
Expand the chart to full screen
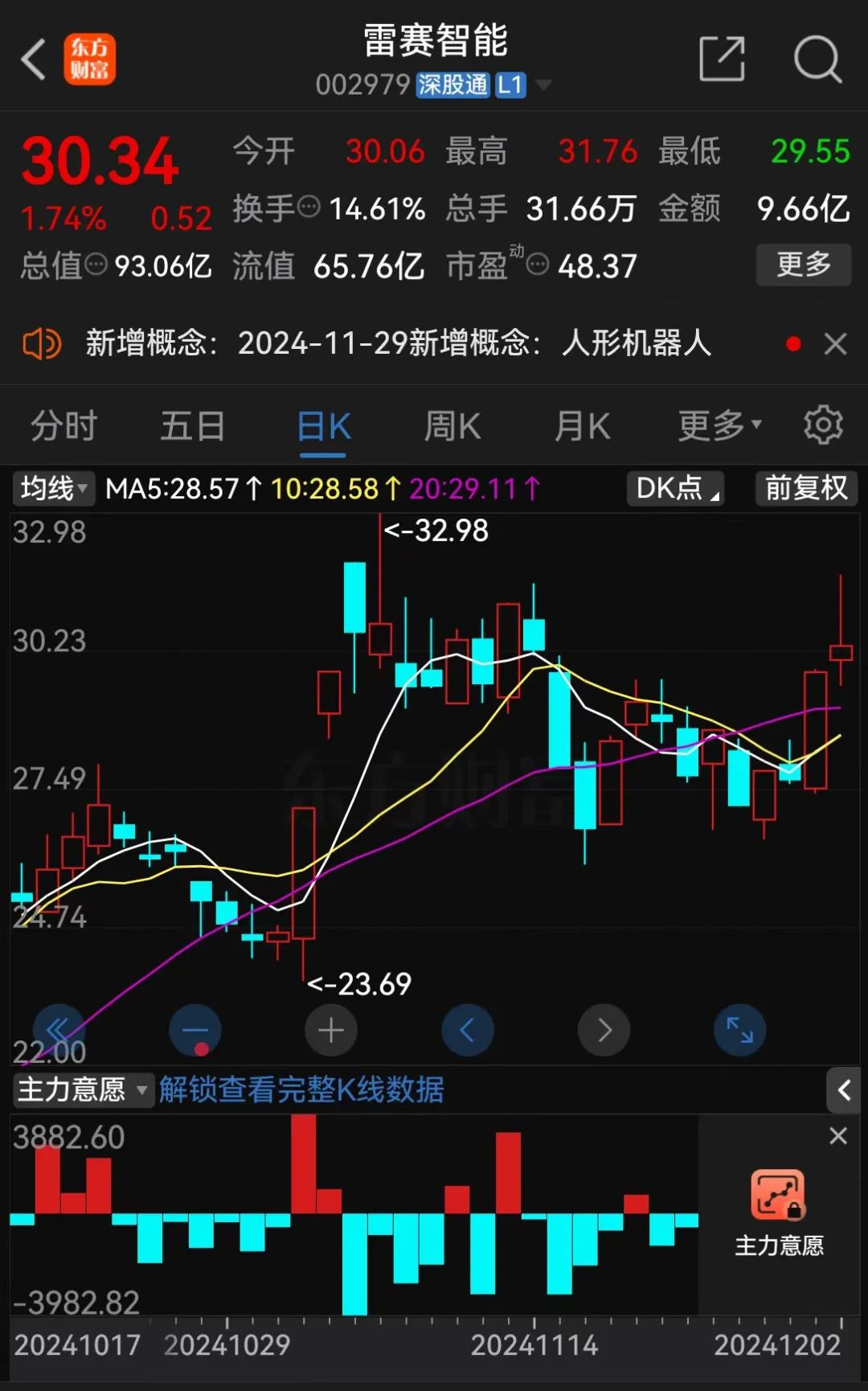click(739, 1030)
